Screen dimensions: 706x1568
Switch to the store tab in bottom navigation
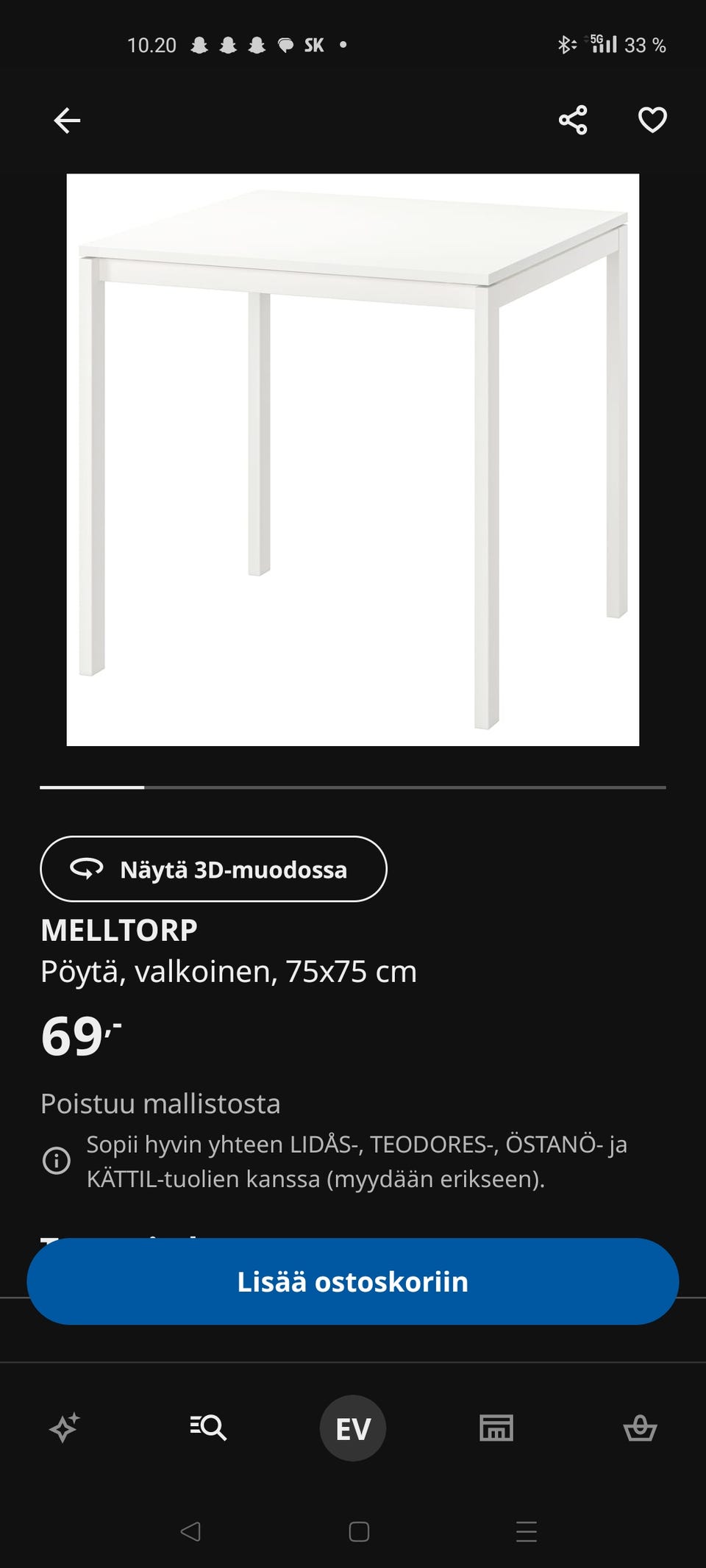496,1428
